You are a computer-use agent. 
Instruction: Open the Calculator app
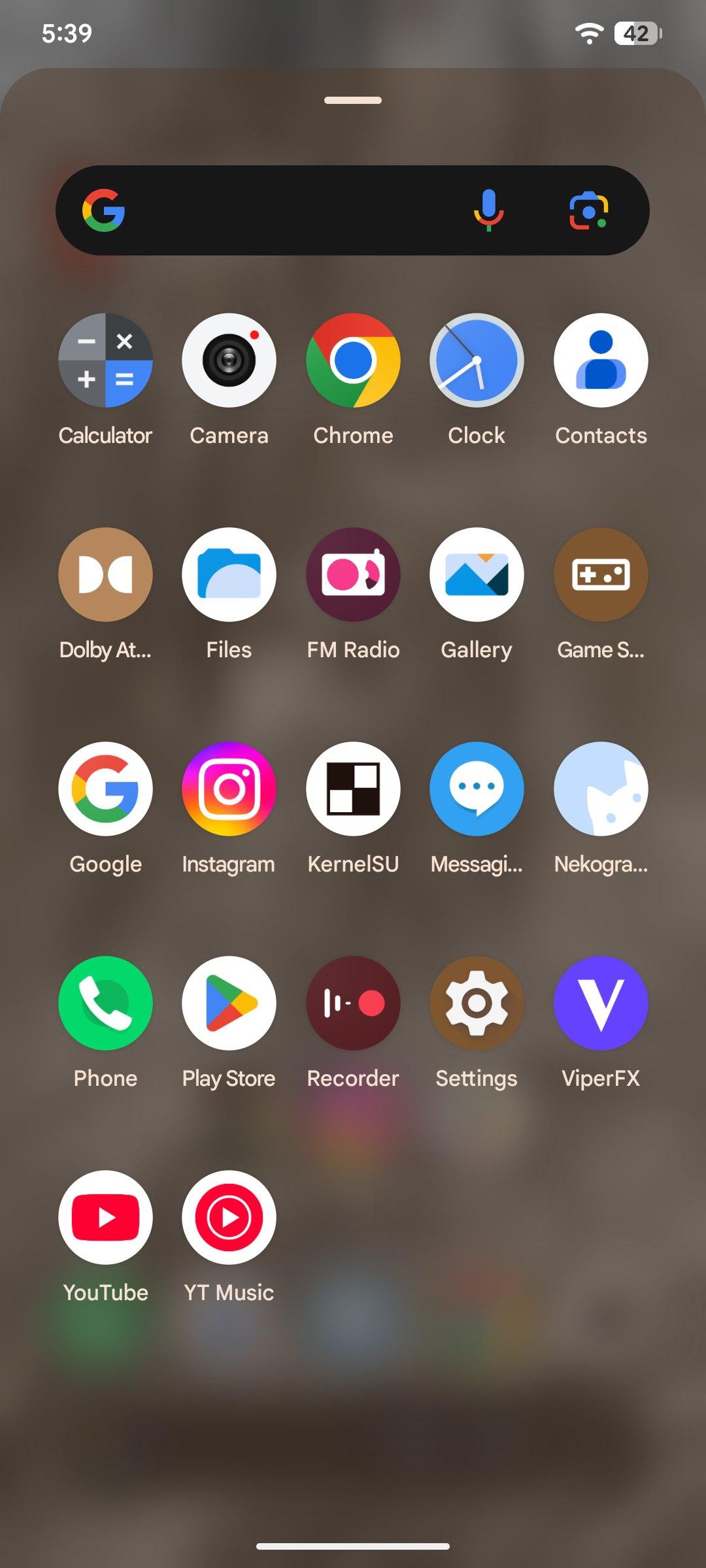[x=105, y=361]
